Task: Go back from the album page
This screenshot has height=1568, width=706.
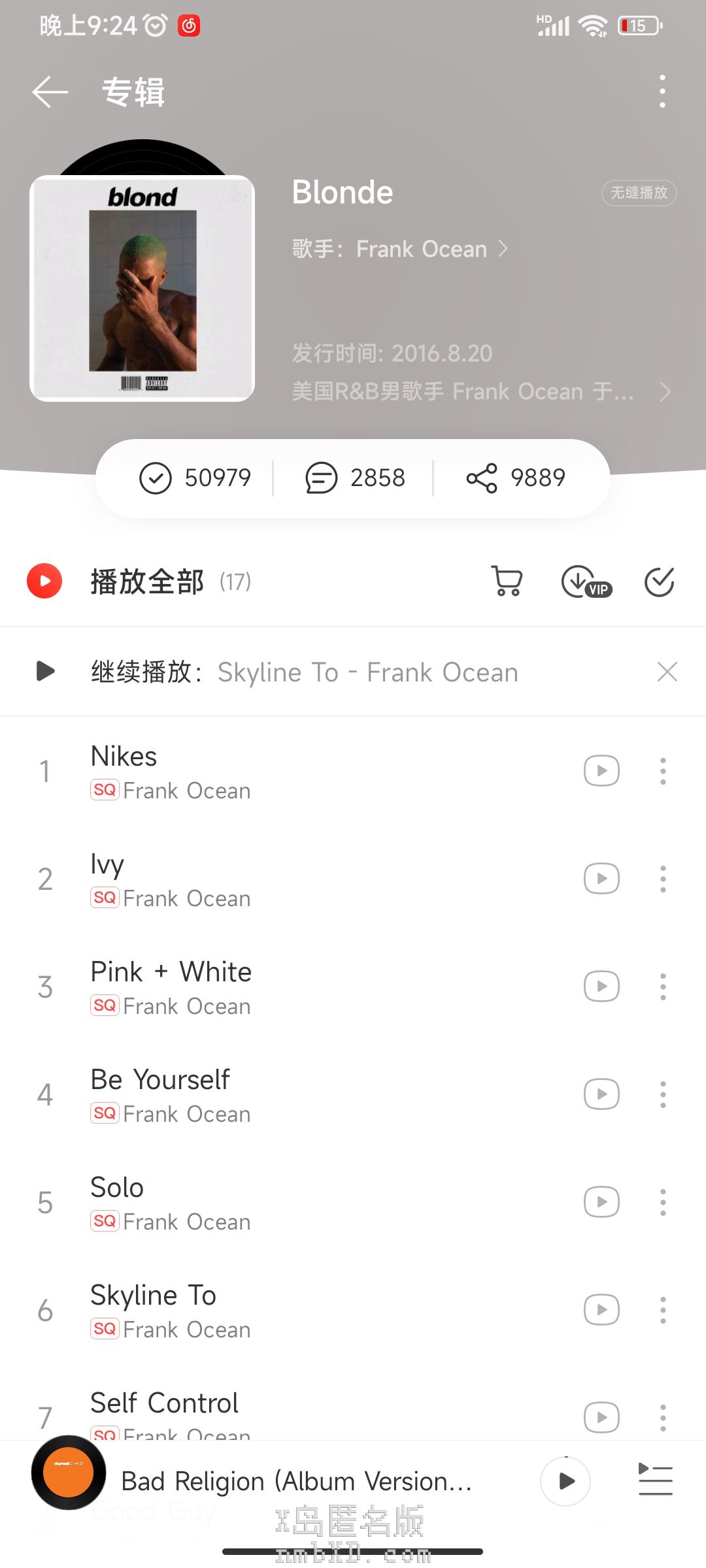Action: tap(50, 91)
